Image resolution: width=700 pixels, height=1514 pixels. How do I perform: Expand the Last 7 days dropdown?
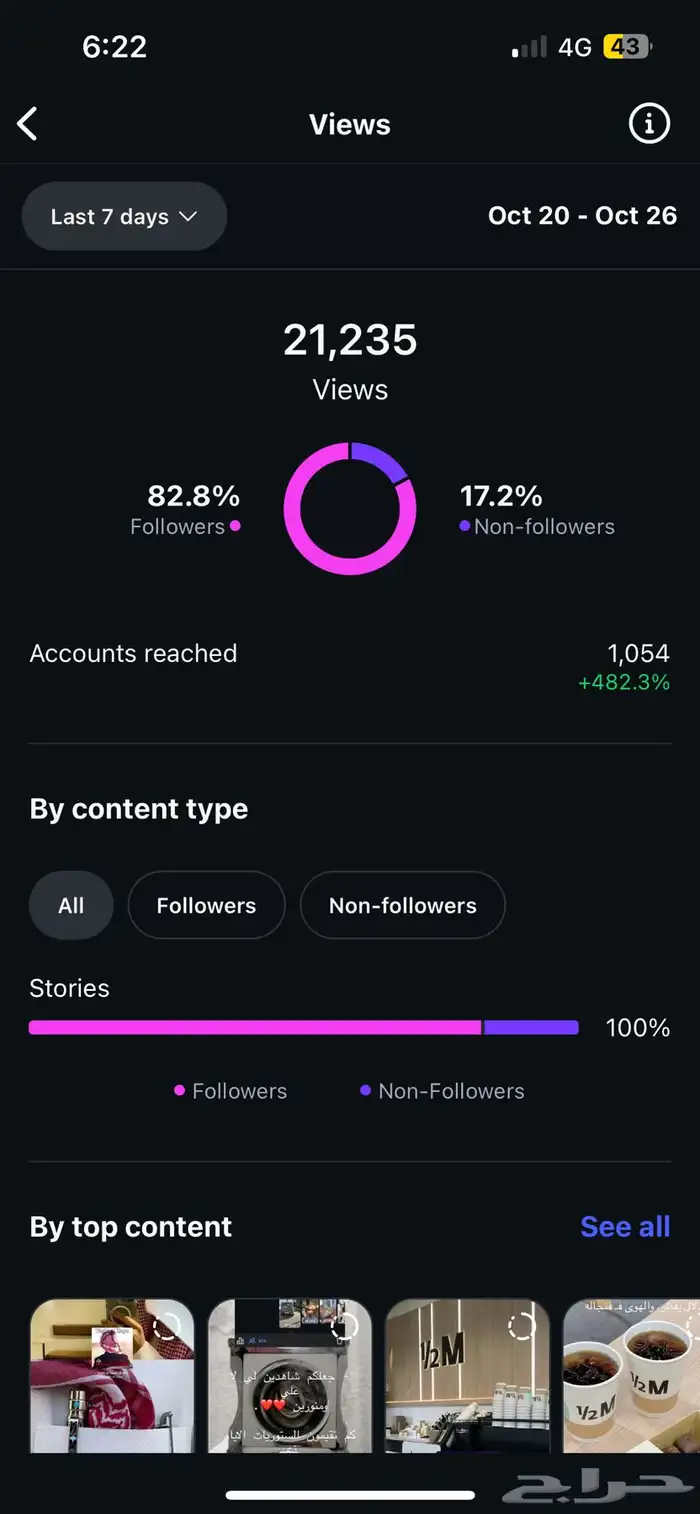(x=125, y=216)
